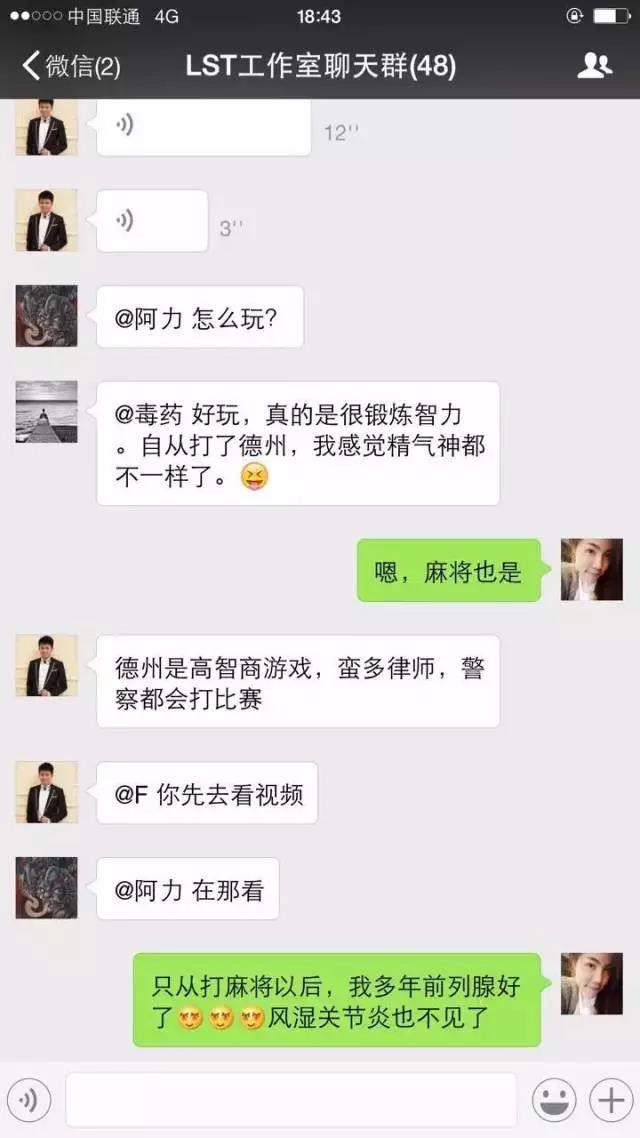This screenshot has width=640, height=1138.
Task: Open avatar next to '德州是高智商游戏' message
Action: click(x=46, y=665)
